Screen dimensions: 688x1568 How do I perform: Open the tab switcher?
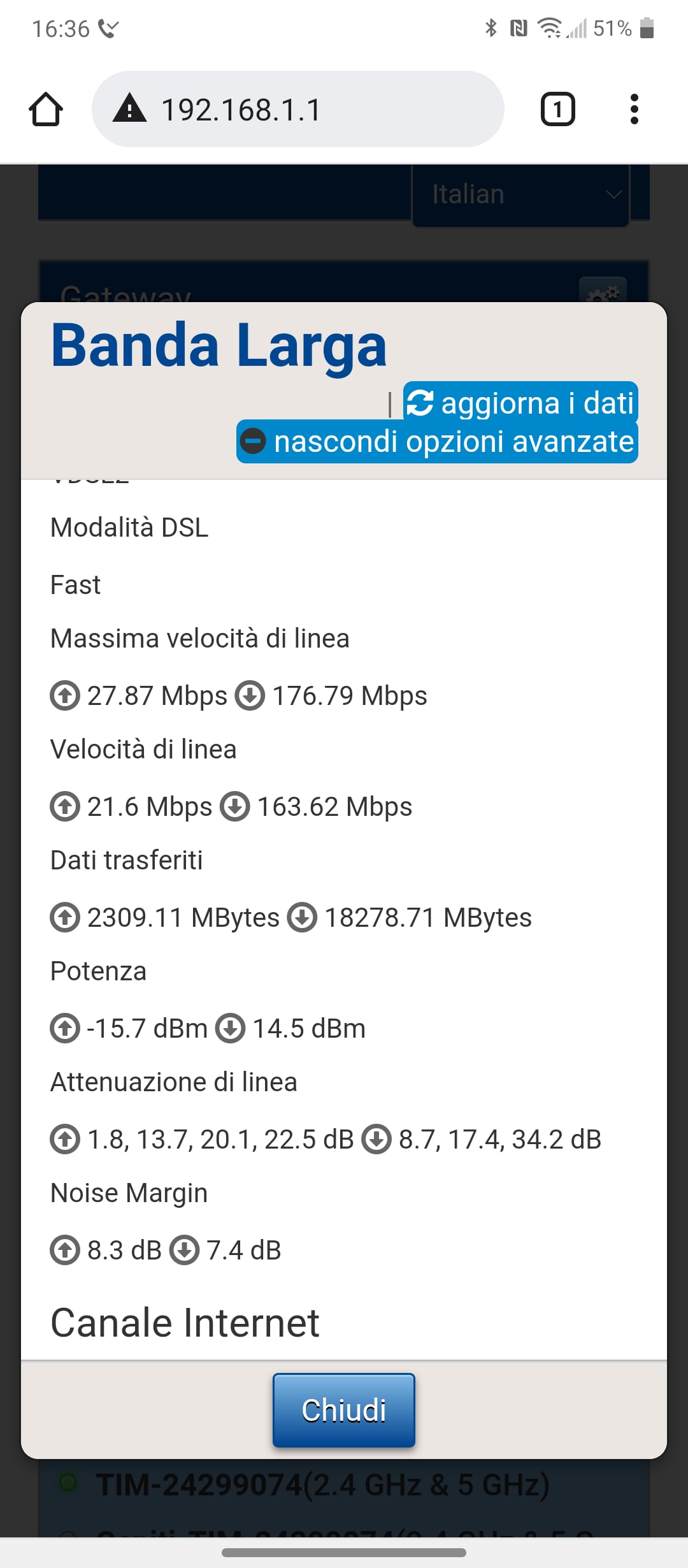[558, 109]
